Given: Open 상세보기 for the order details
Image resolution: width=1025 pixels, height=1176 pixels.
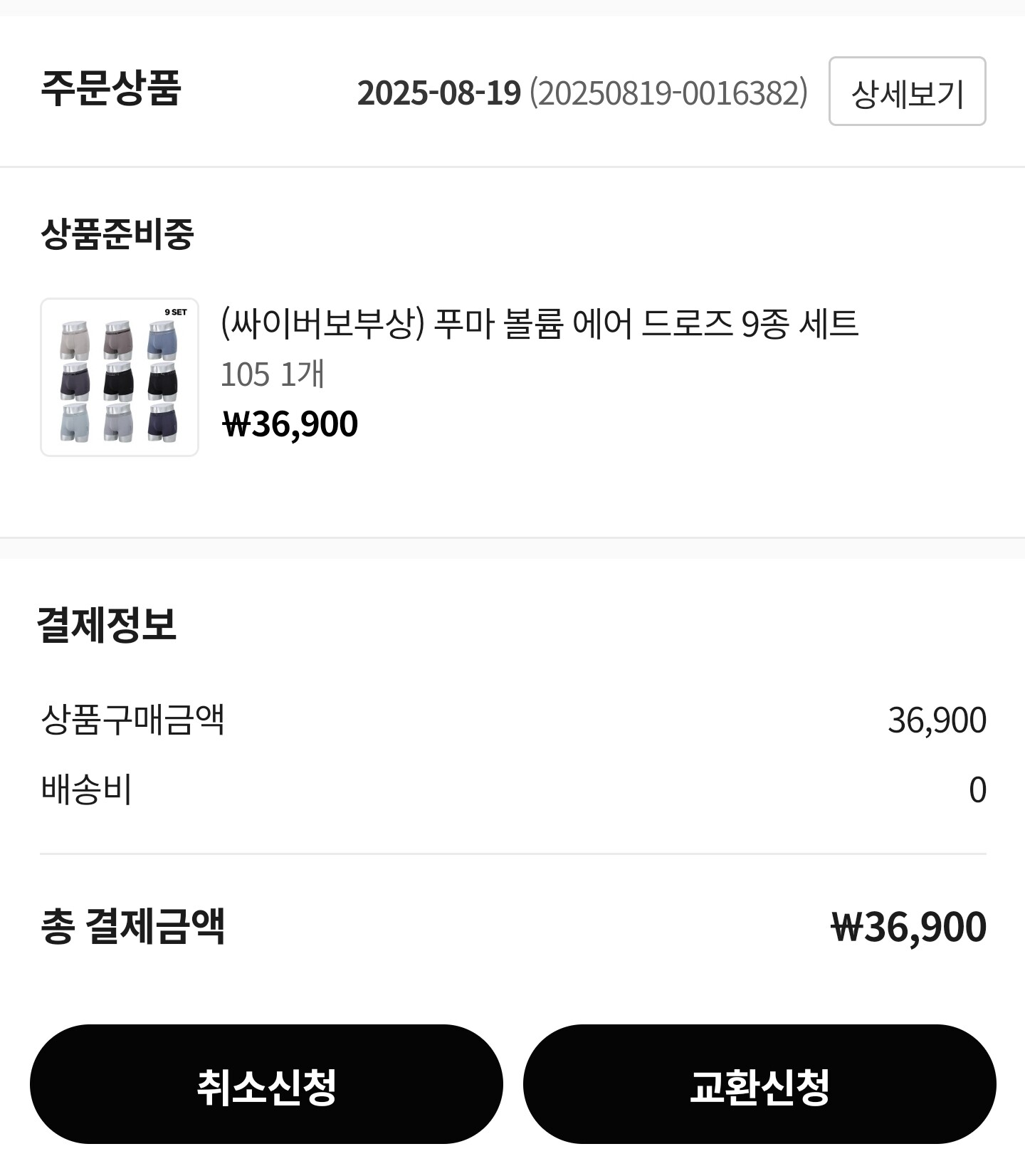Looking at the screenshot, I should coord(907,92).
